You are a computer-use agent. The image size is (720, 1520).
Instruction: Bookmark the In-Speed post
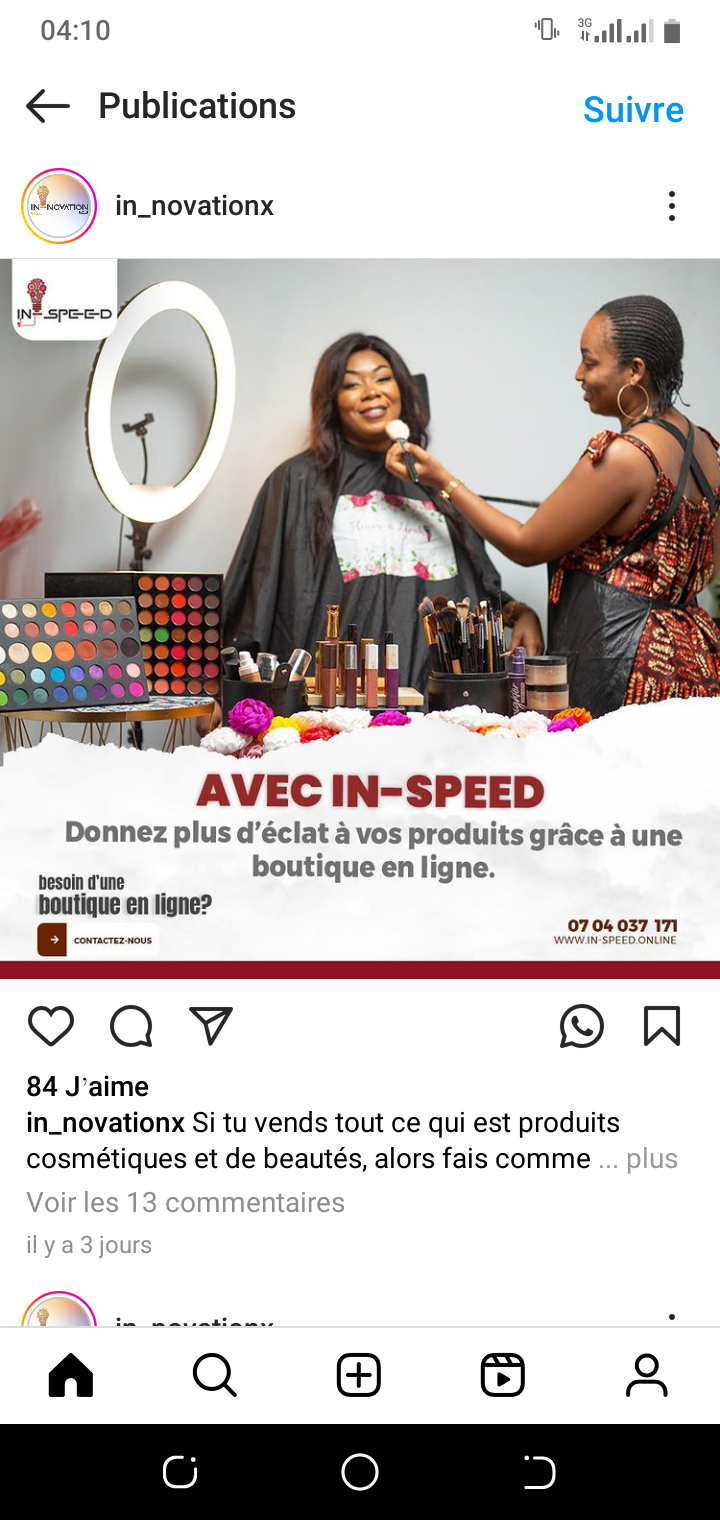[x=661, y=1026]
